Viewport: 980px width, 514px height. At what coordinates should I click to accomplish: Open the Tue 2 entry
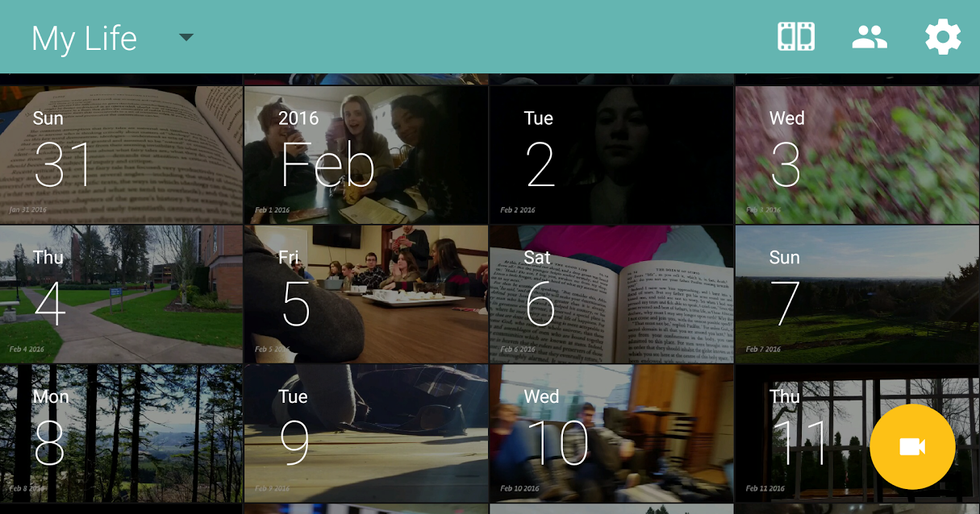(610, 154)
